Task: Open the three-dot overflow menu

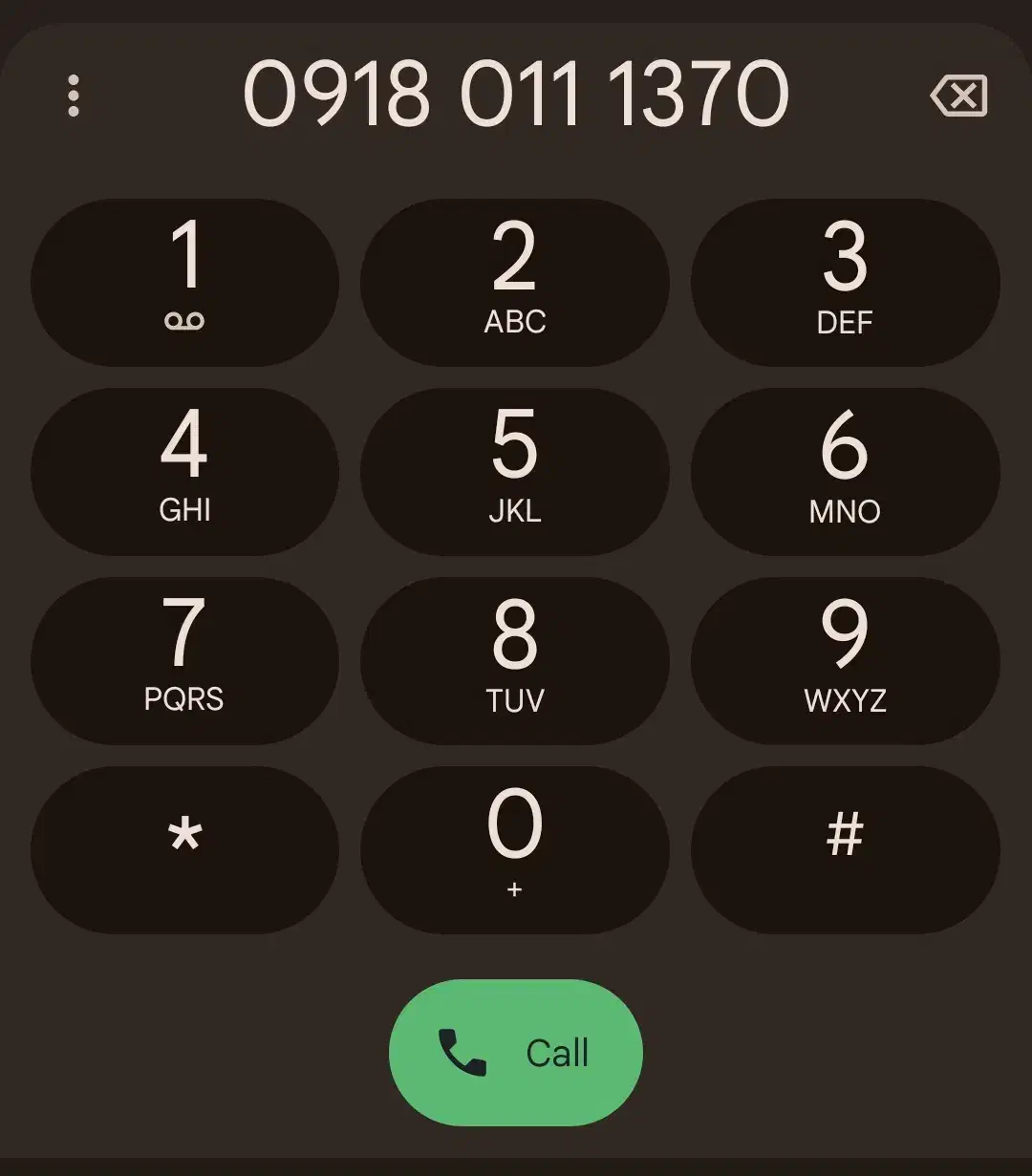Action: coord(73,96)
